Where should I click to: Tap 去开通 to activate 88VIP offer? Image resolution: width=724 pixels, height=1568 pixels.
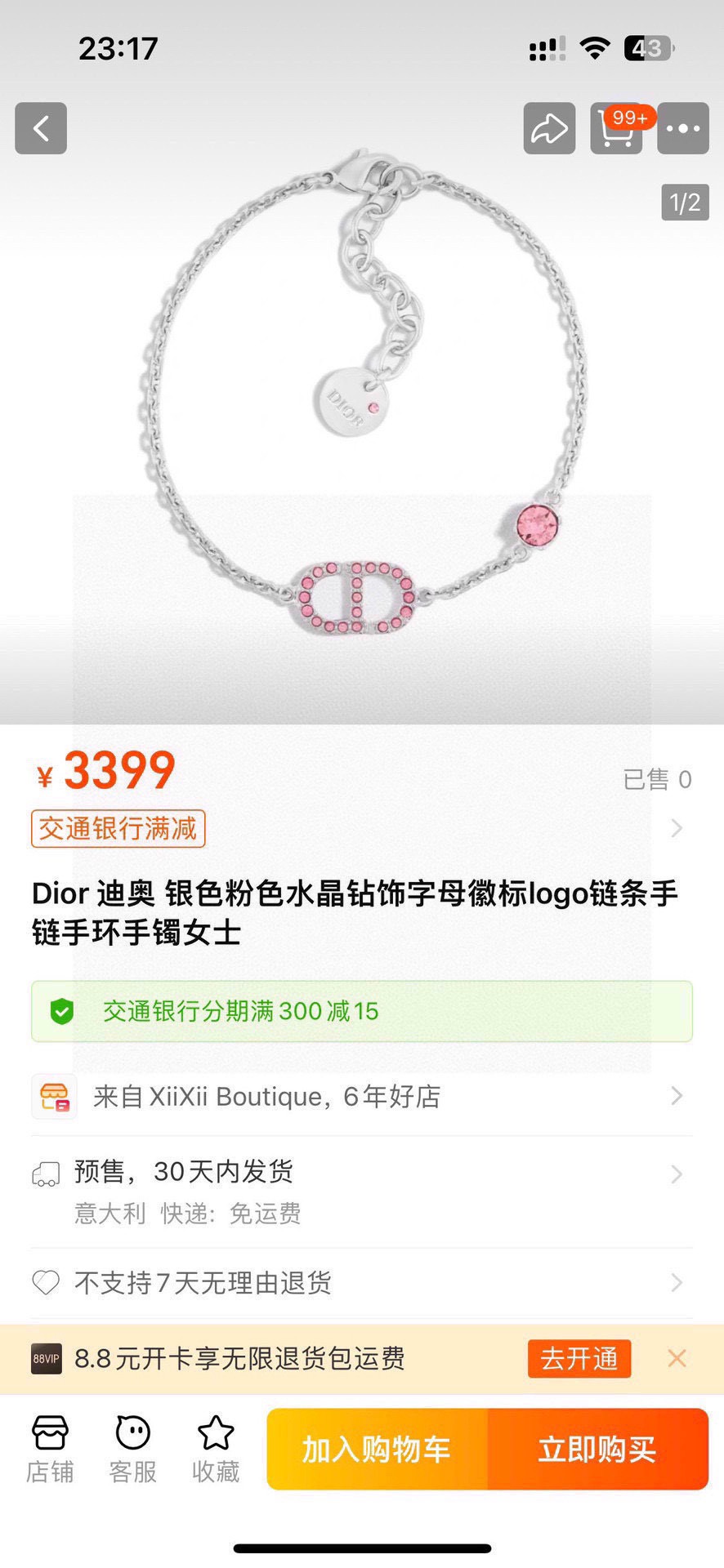click(579, 1359)
